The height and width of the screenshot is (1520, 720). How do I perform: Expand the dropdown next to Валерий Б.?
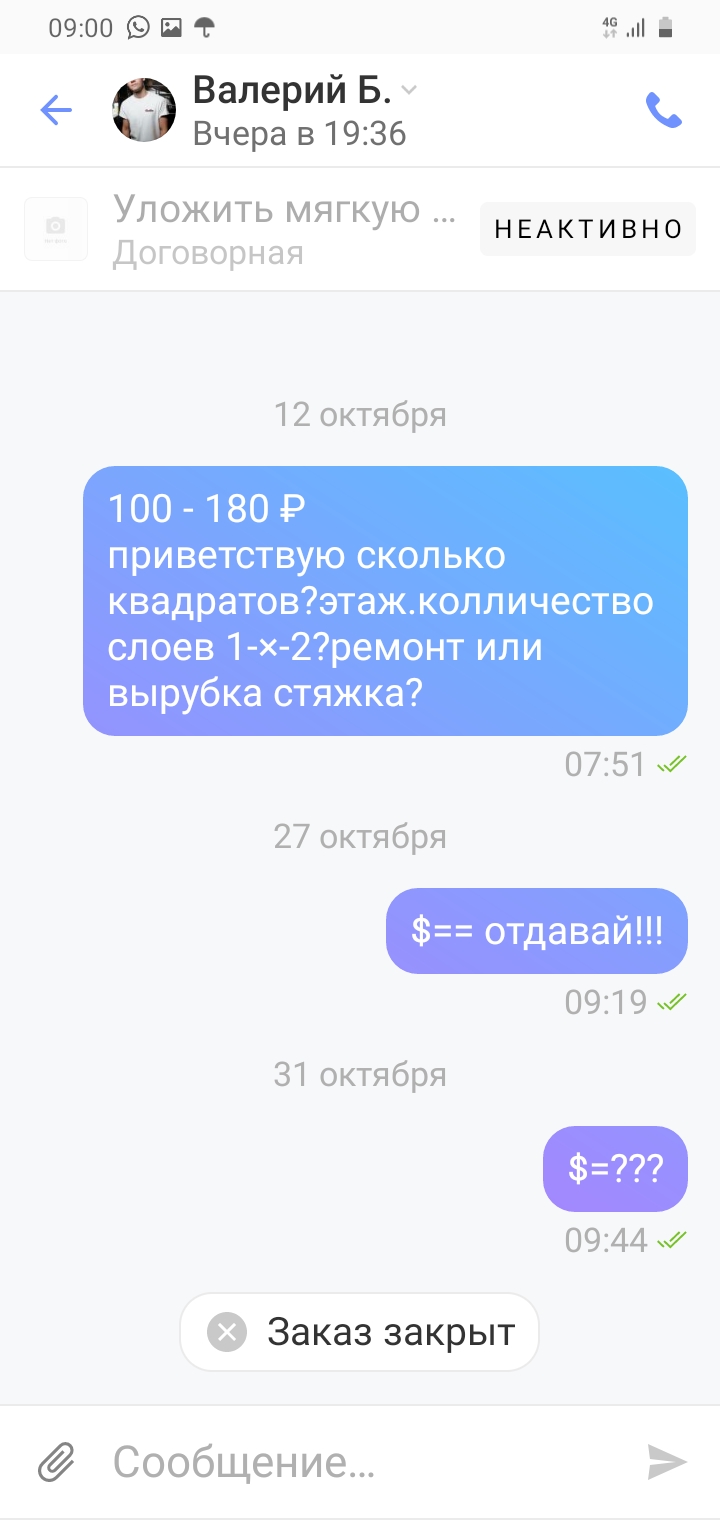(x=408, y=91)
